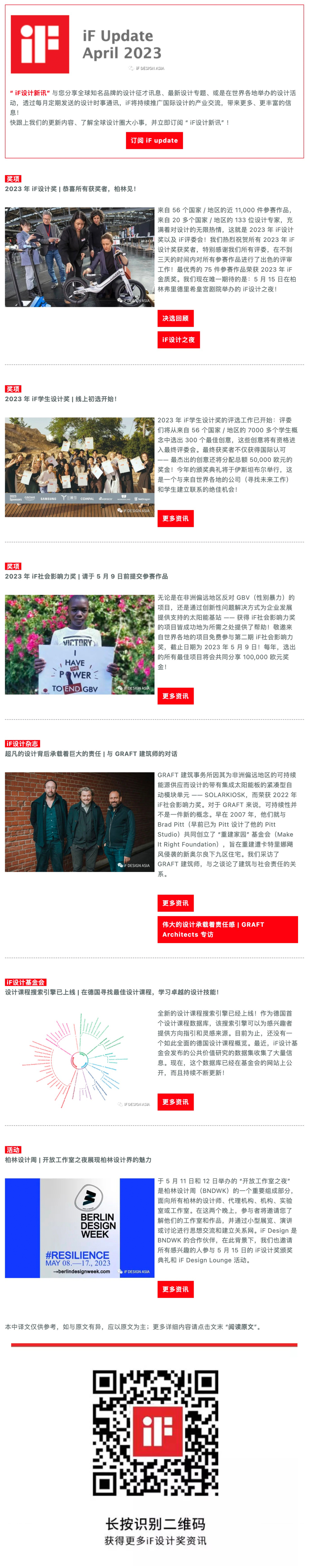Tap the 订阅 iF update subscribe button

(x=154, y=140)
